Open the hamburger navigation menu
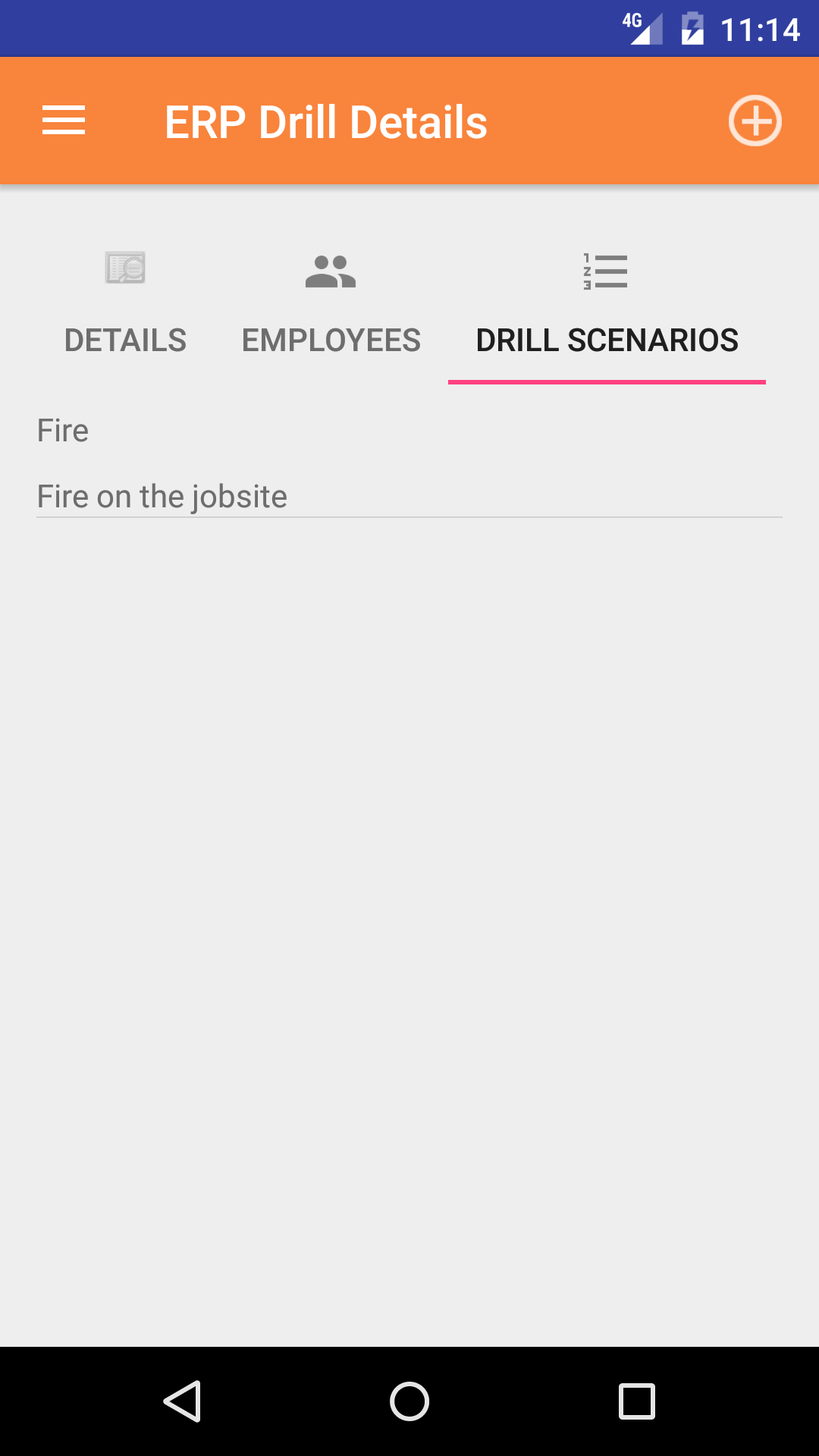 64,121
